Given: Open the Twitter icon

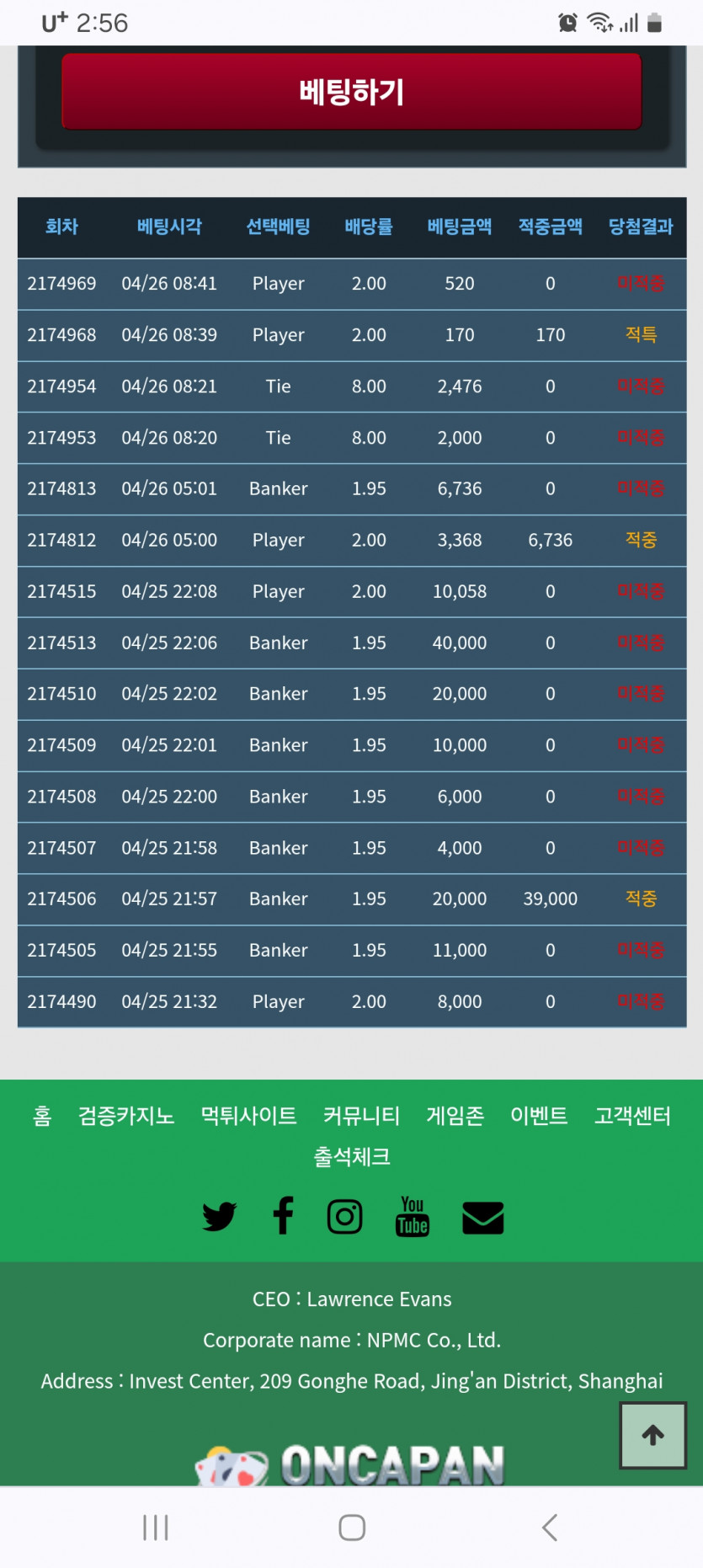Looking at the screenshot, I should [x=219, y=1217].
